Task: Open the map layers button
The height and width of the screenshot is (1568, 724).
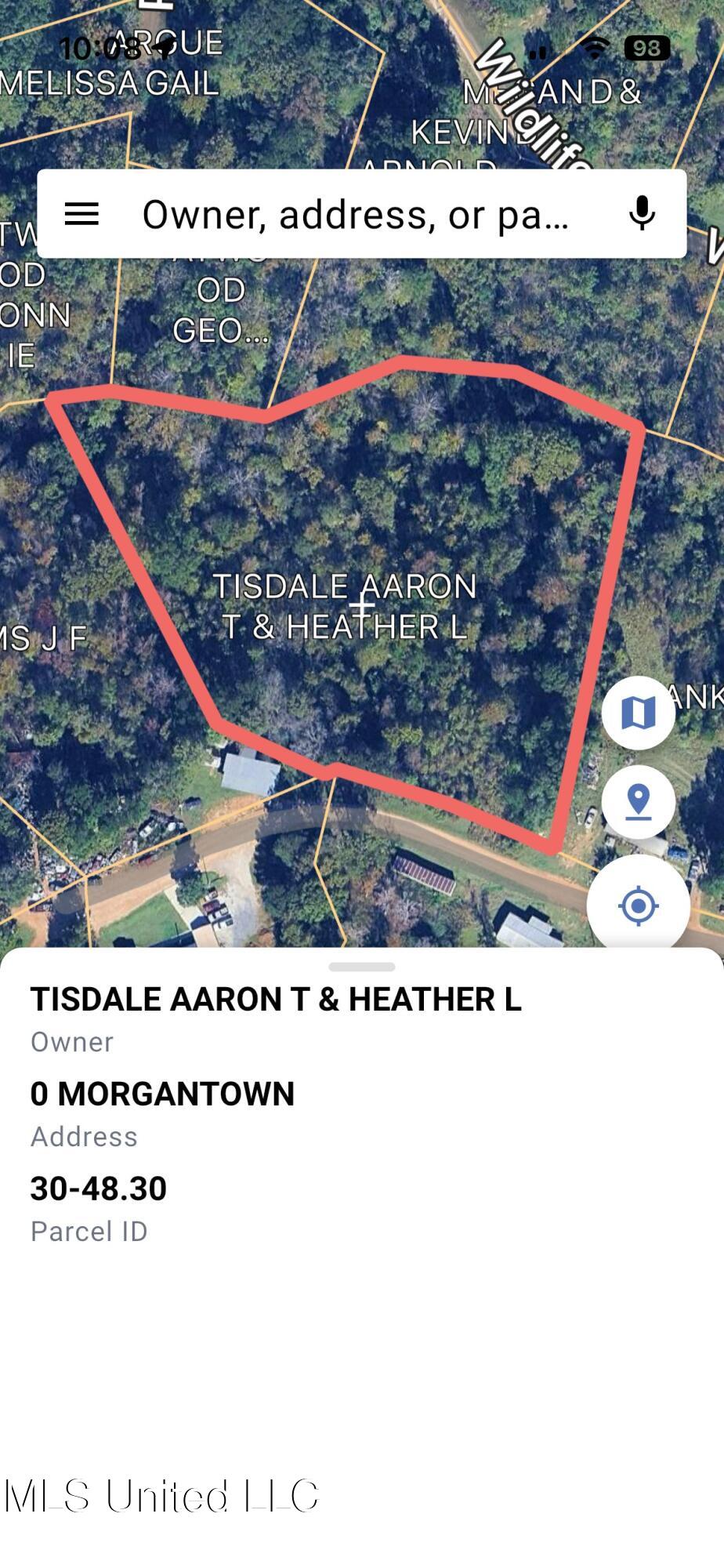Action: 638,713
